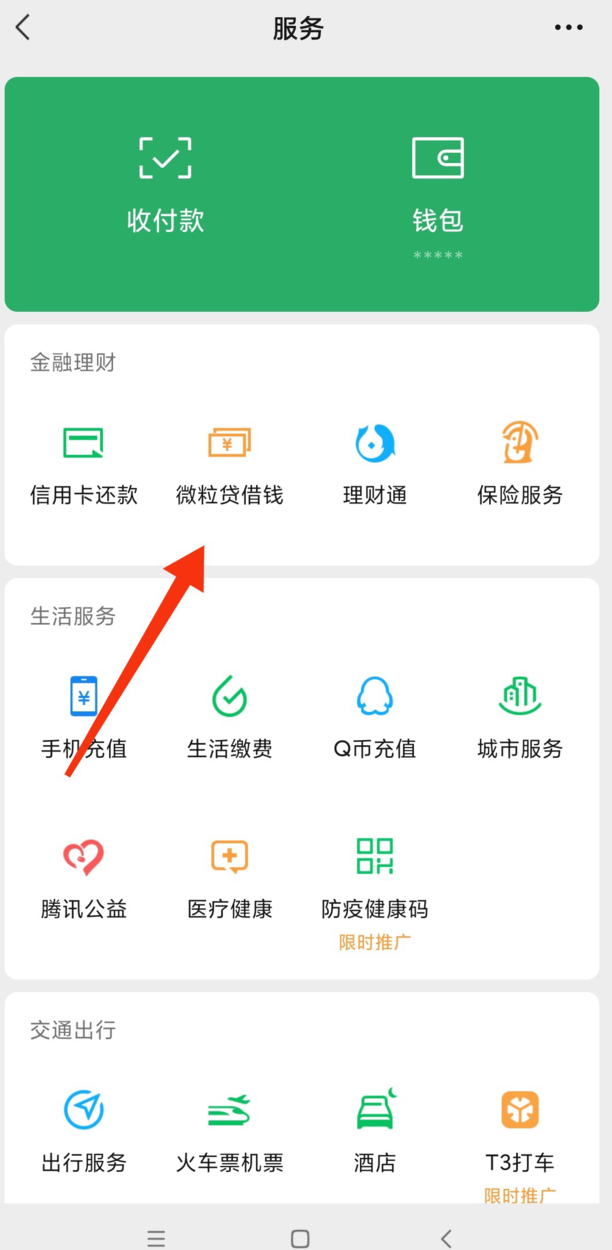Open the 钱包 wallet
This screenshot has width=612, height=1250.
tap(438, 196)
